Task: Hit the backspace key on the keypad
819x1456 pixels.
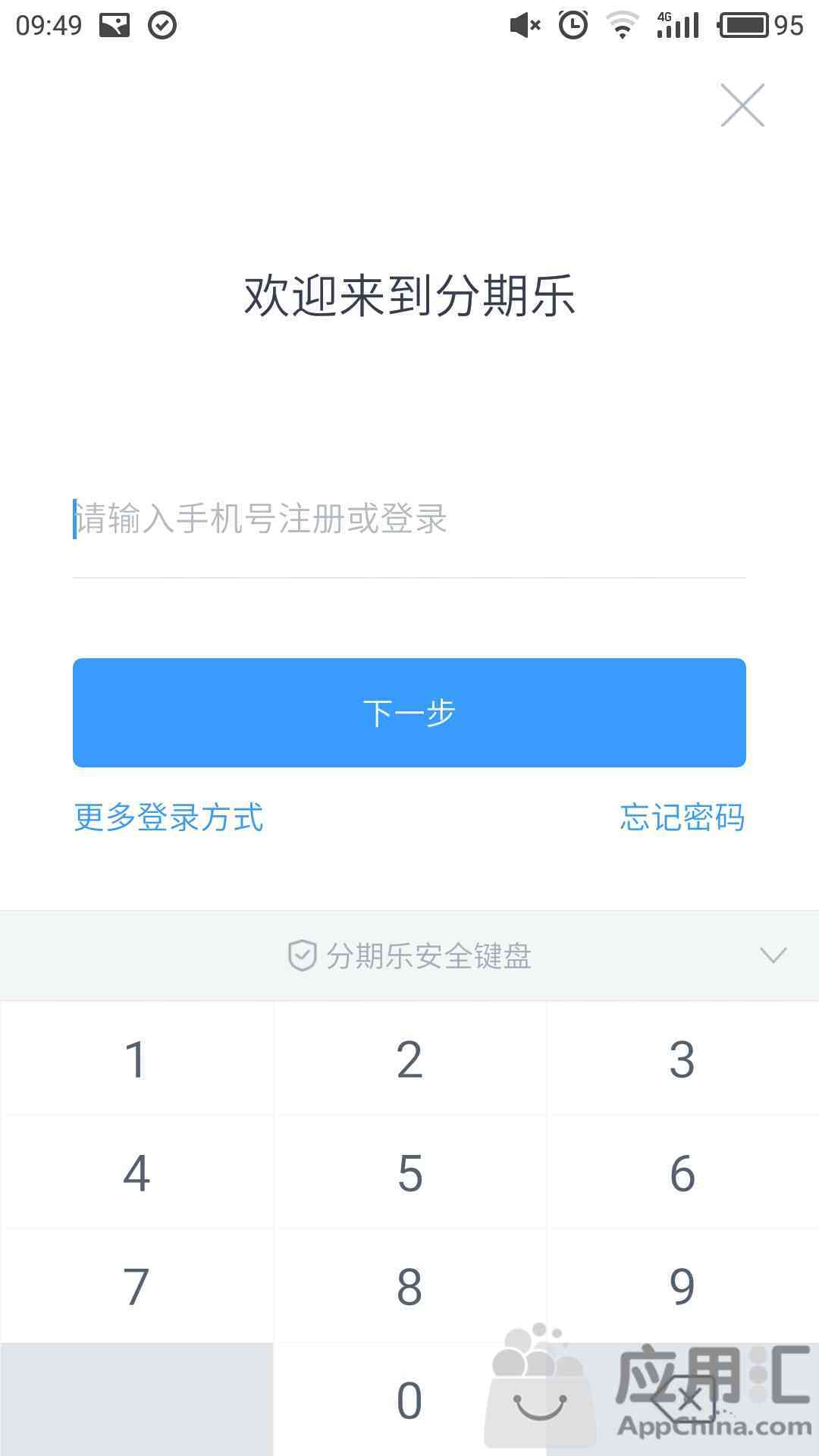Action: coord(682,1400)
